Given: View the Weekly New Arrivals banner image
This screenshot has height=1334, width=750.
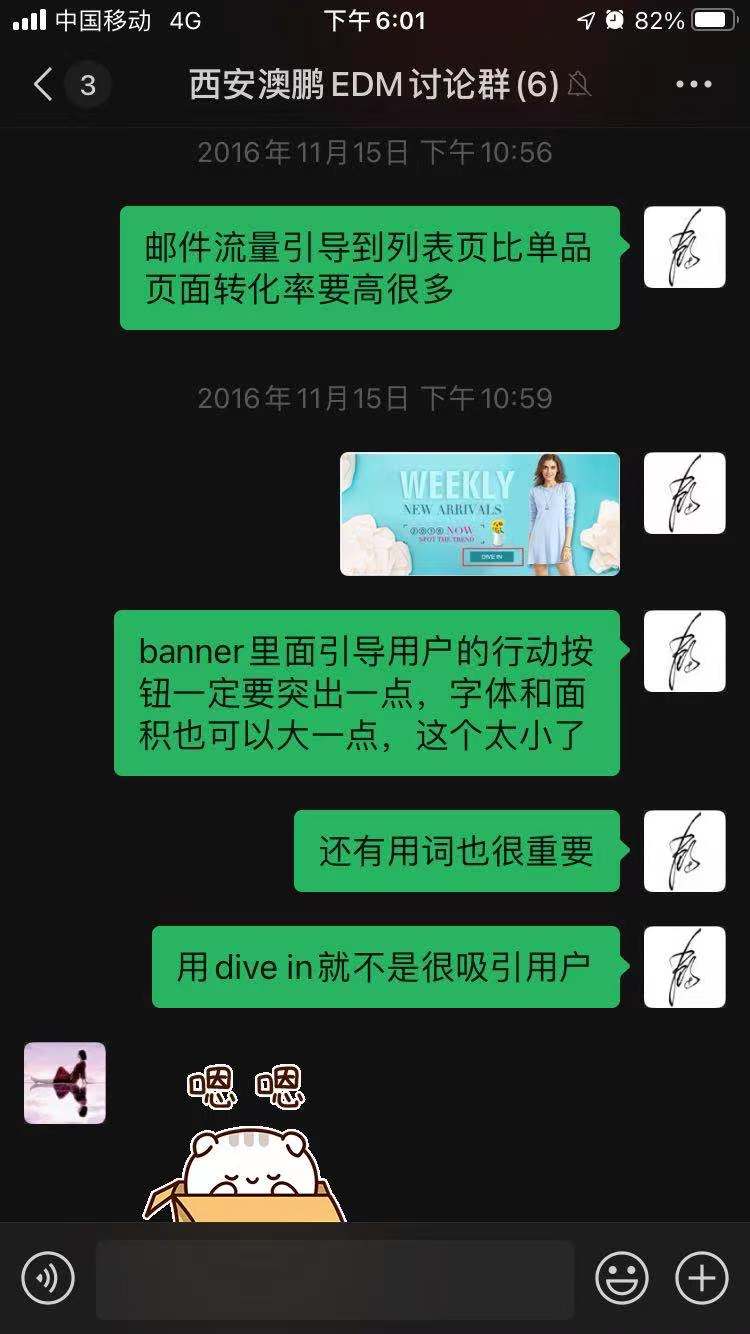Looking at the screenshot, I should [x=480, y=514].
